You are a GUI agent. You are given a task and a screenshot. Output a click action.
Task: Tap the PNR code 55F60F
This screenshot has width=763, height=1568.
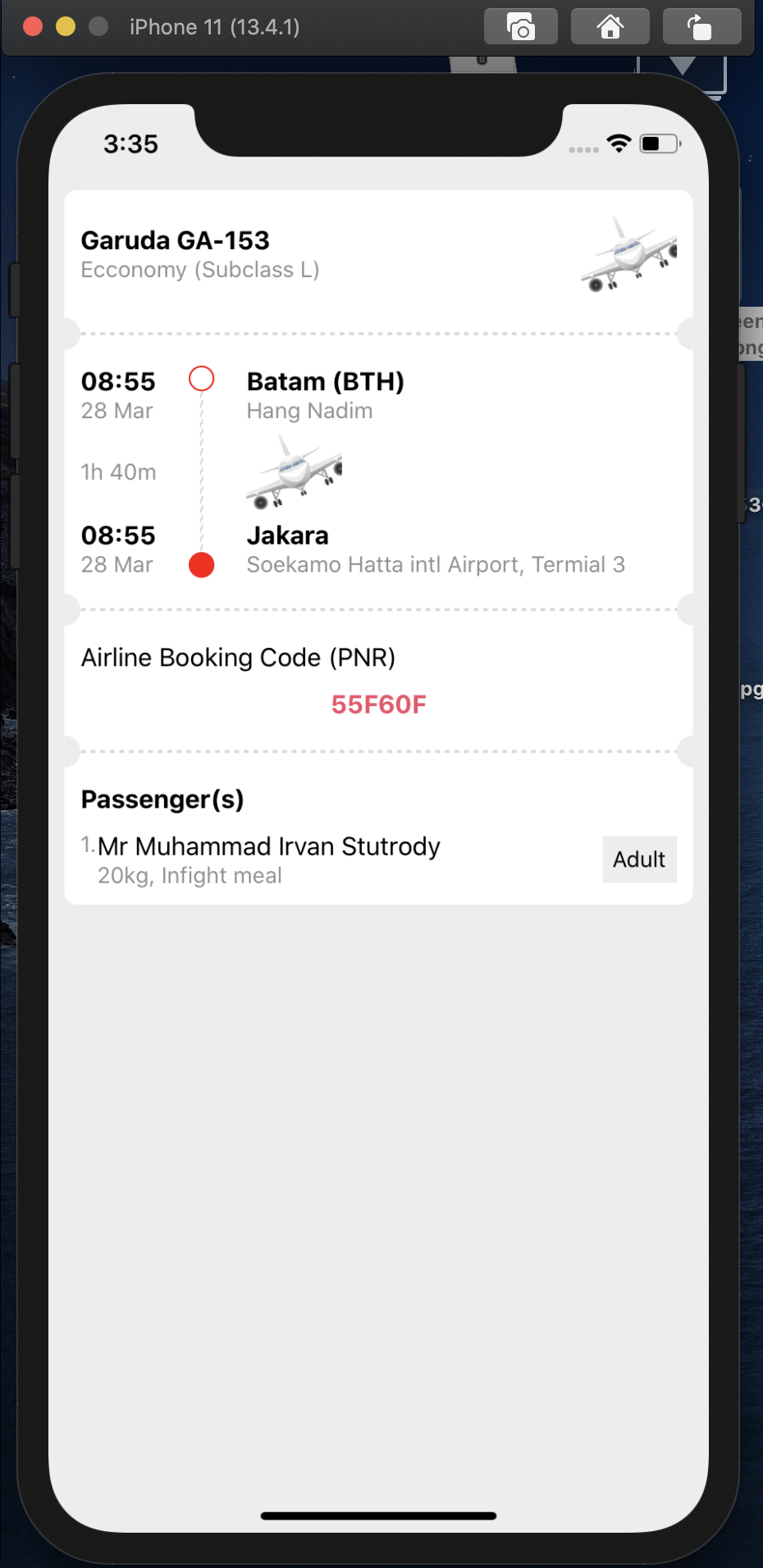[x=377, y=704]
